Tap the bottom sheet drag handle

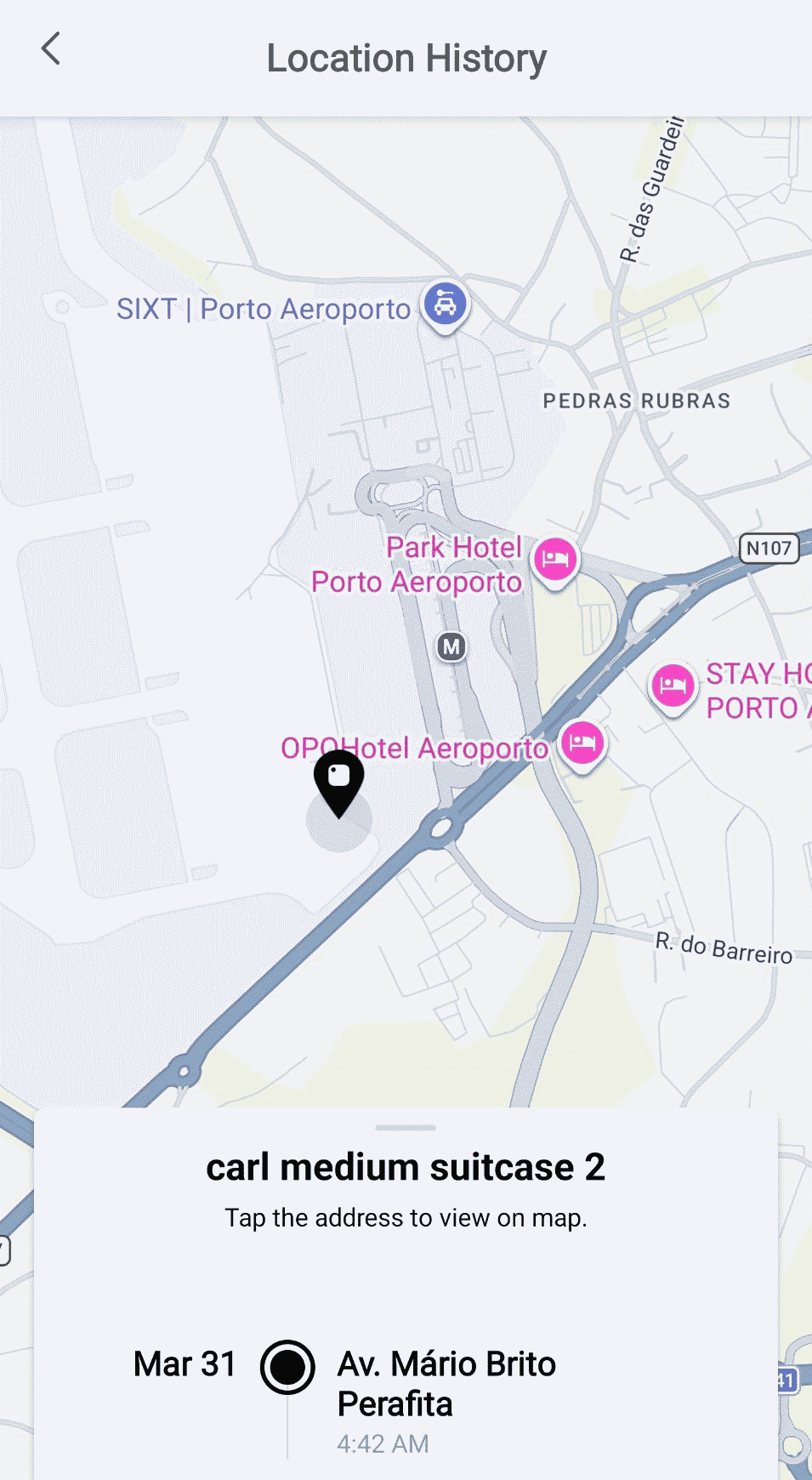406,1128
